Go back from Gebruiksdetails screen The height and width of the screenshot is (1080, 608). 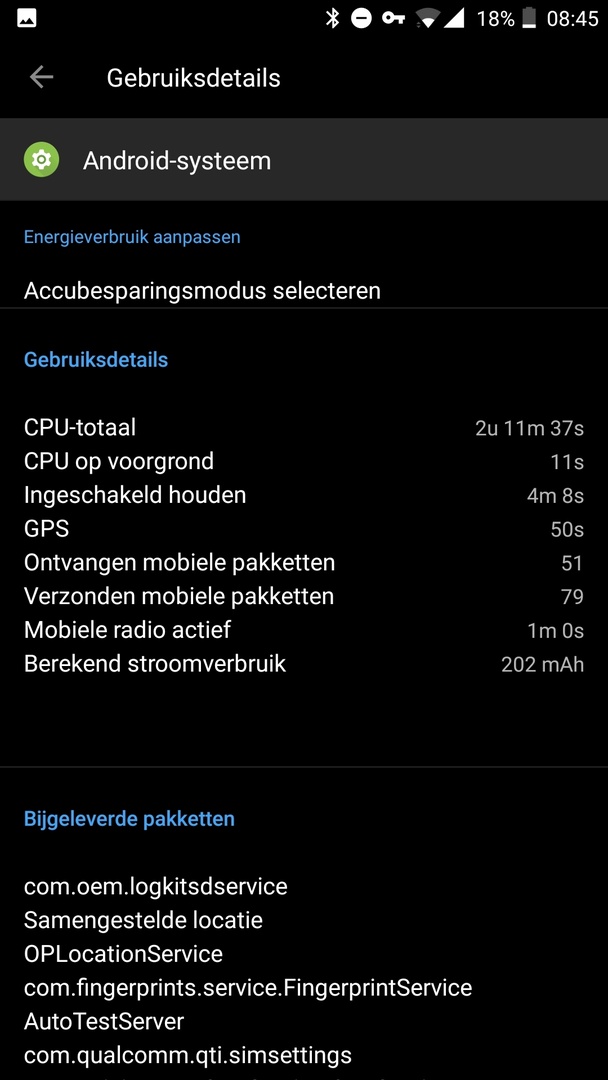(41, 77)
